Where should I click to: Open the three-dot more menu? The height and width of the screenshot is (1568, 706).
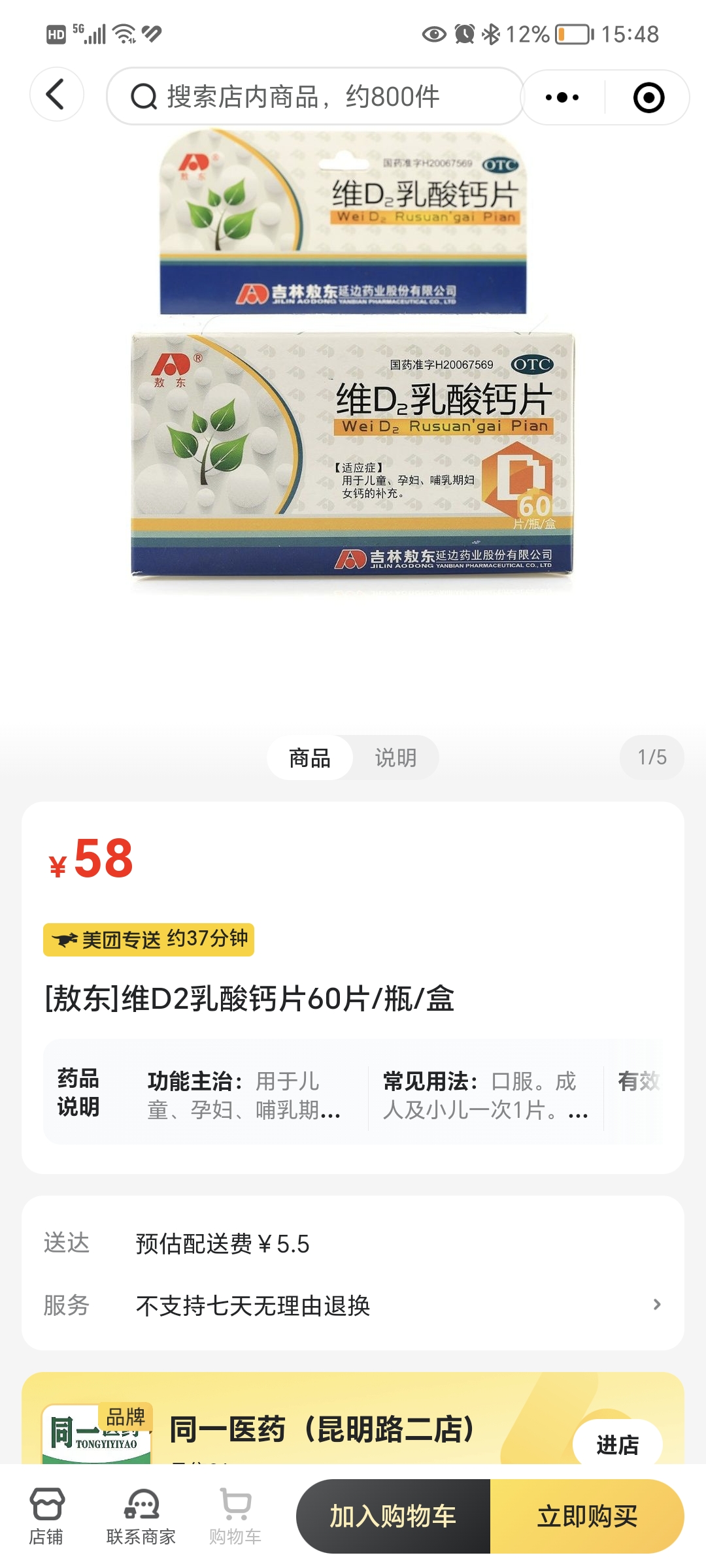(562, 97)
